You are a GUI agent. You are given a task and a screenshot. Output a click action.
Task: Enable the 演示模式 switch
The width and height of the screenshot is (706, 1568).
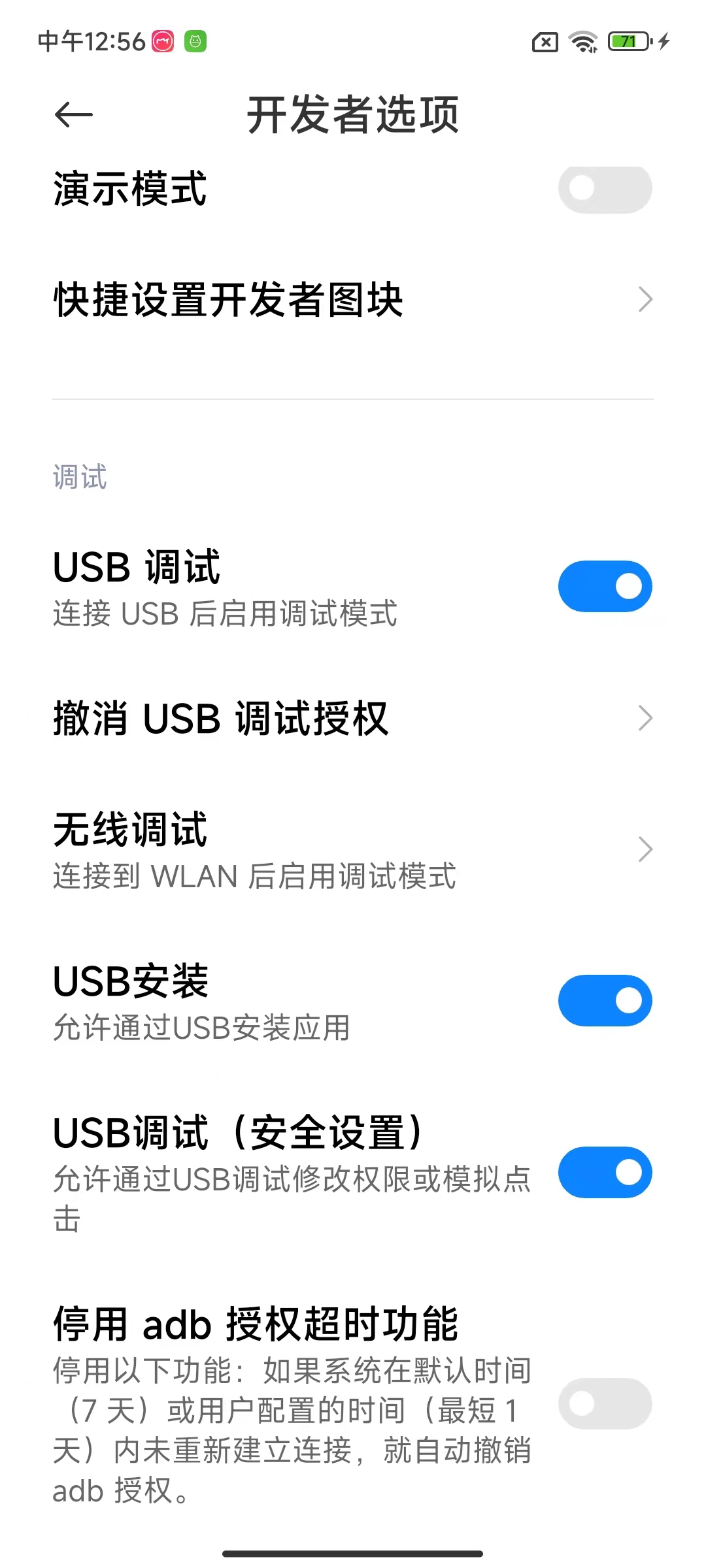tap(605, 189)
